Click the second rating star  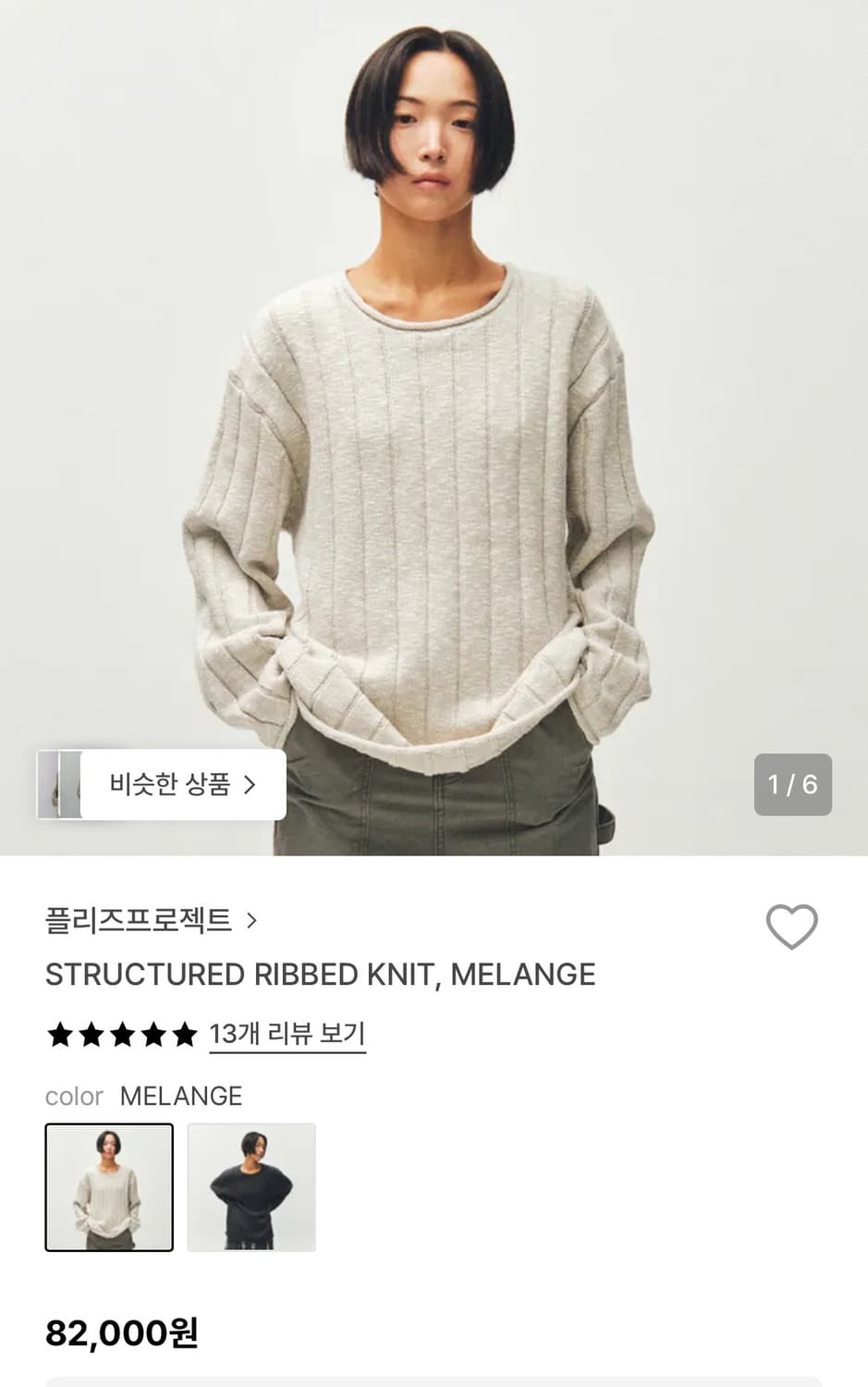coord(90,1036)
